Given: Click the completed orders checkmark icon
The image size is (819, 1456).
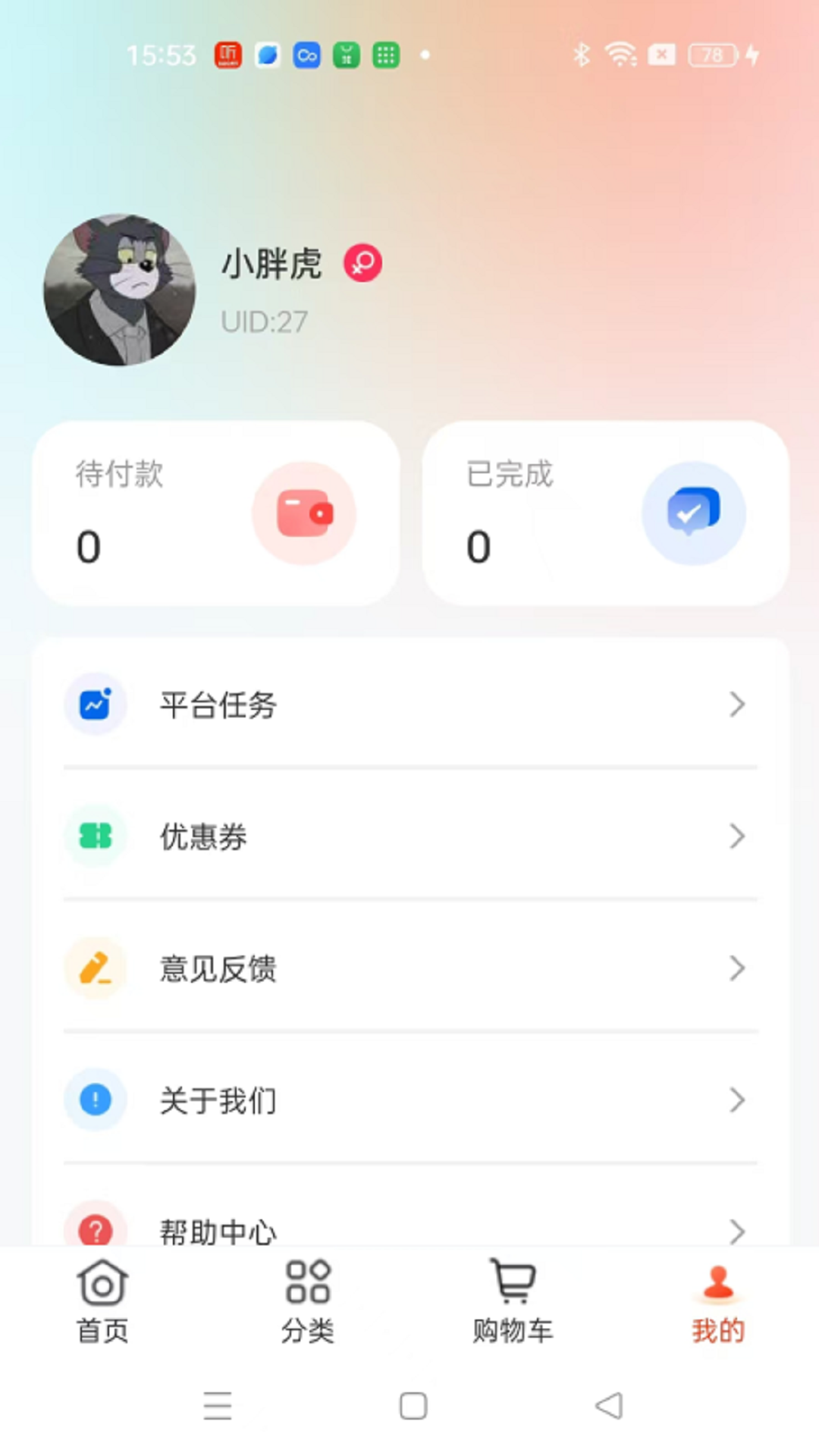Looking at the screenshot, I should (x=692, y=513).
